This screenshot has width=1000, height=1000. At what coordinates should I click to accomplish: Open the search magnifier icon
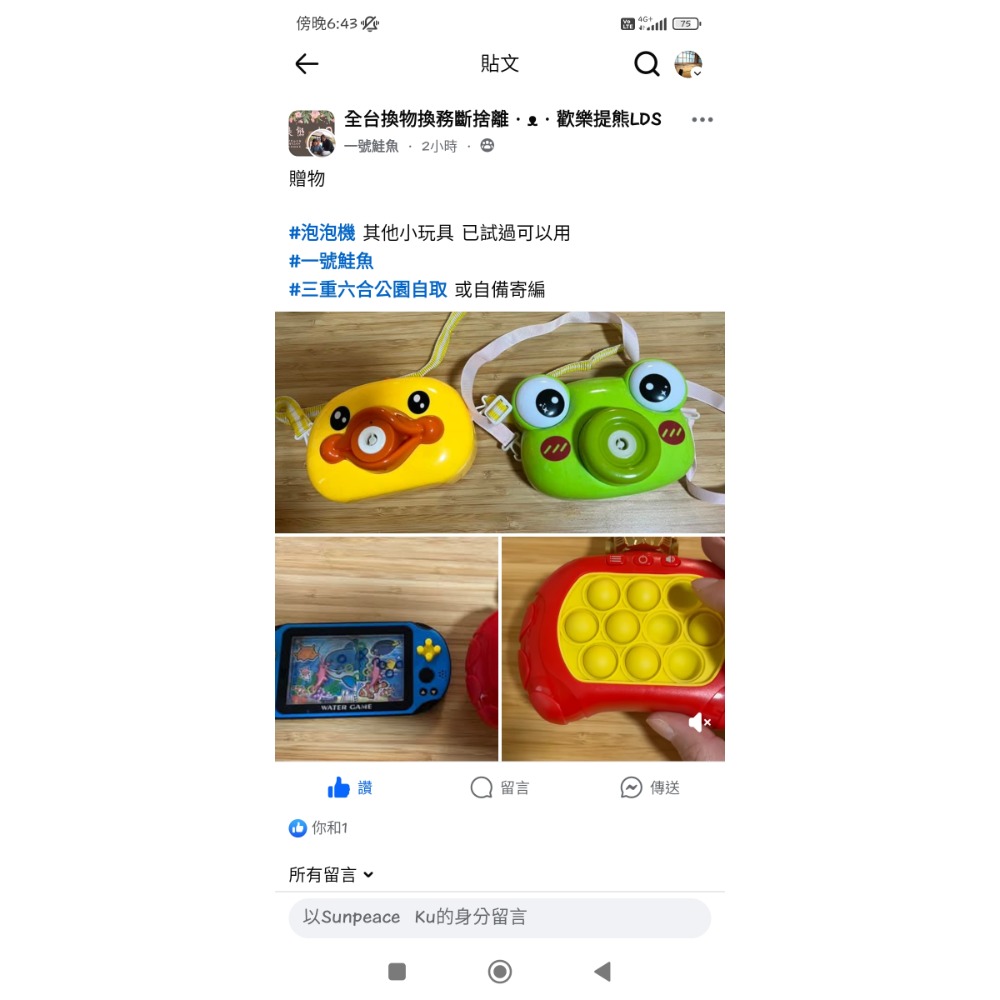click(647, 64)
